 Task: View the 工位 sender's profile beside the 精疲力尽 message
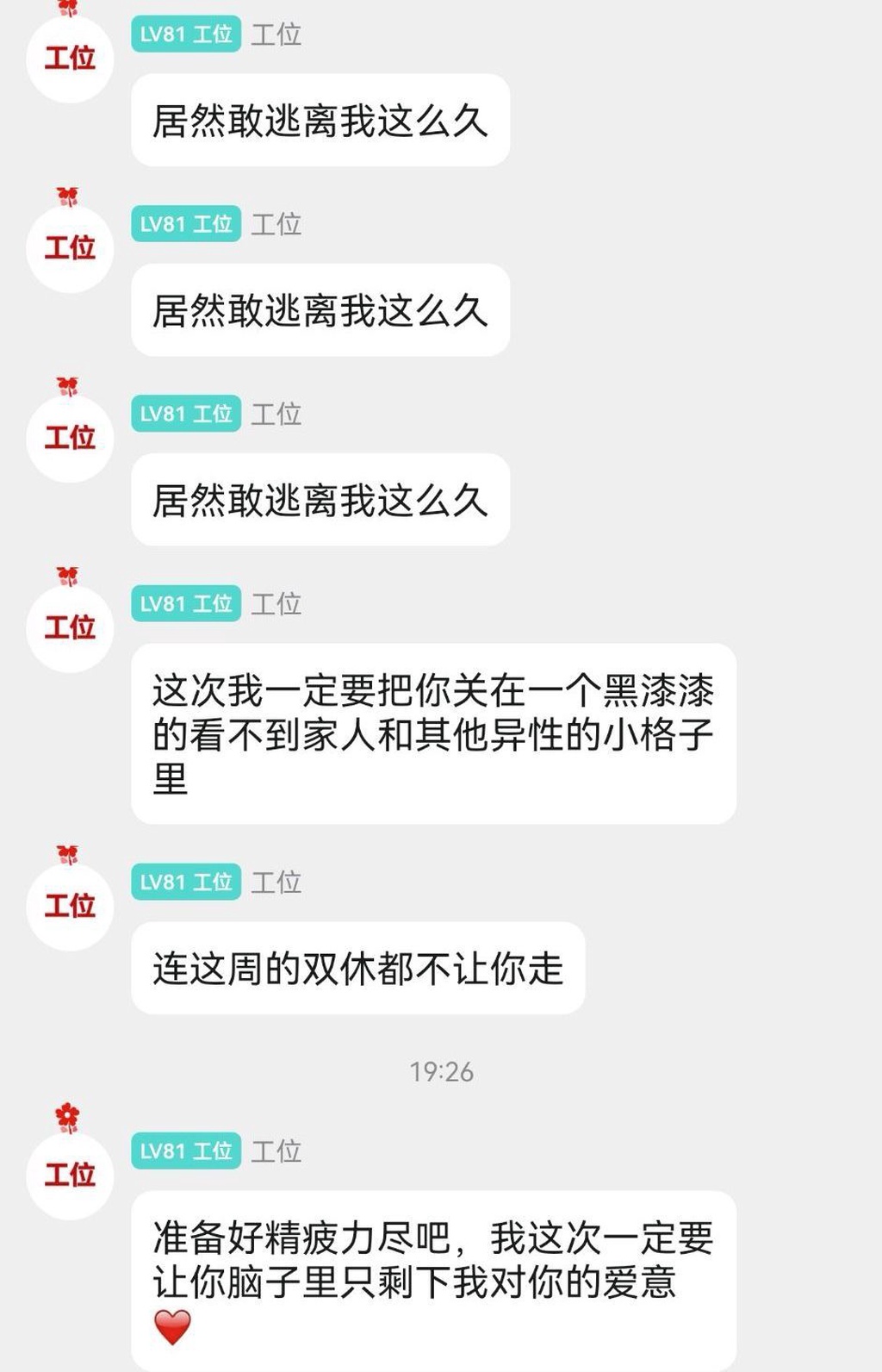pos(70,1175)
